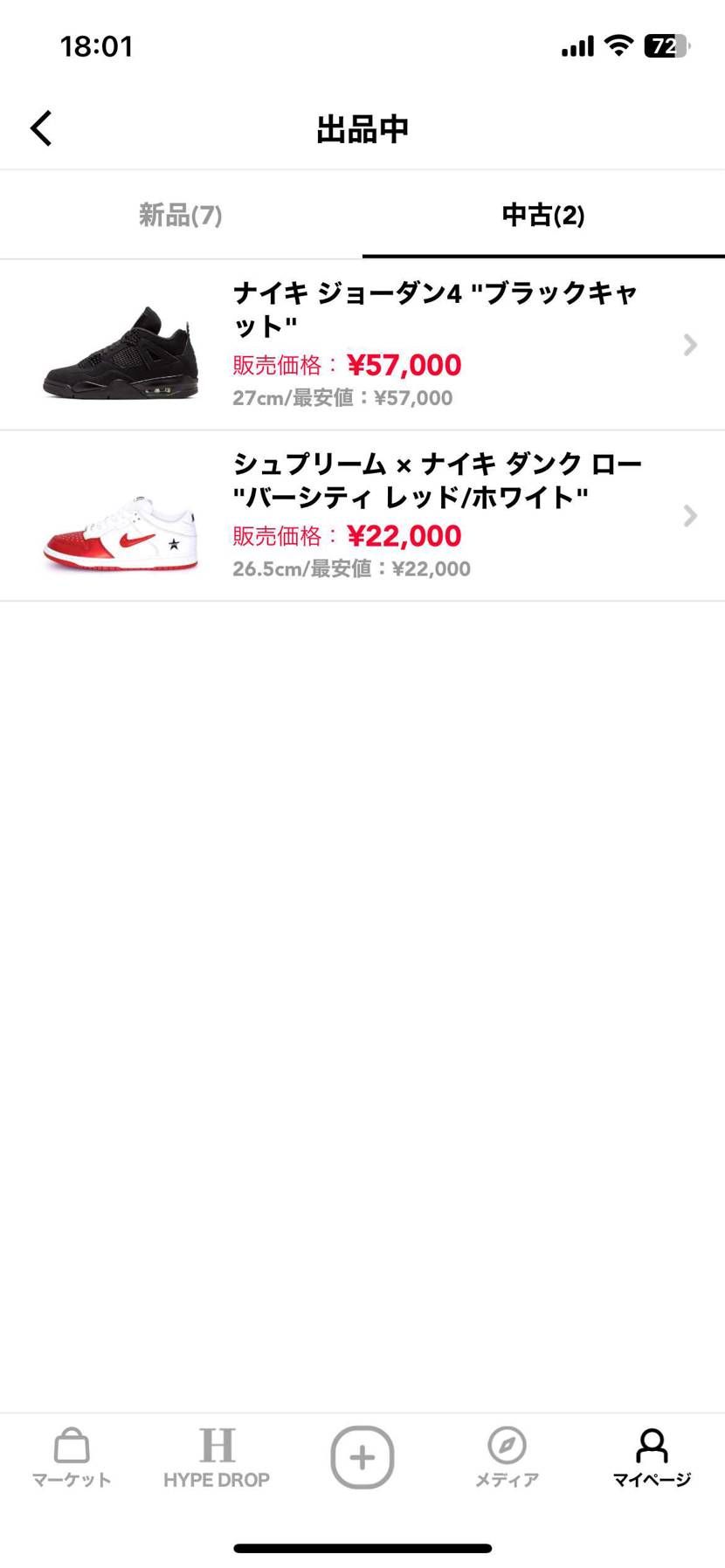Select the ¥57,000 price text
Screen dimensions: 725x1568
point(404,364)
